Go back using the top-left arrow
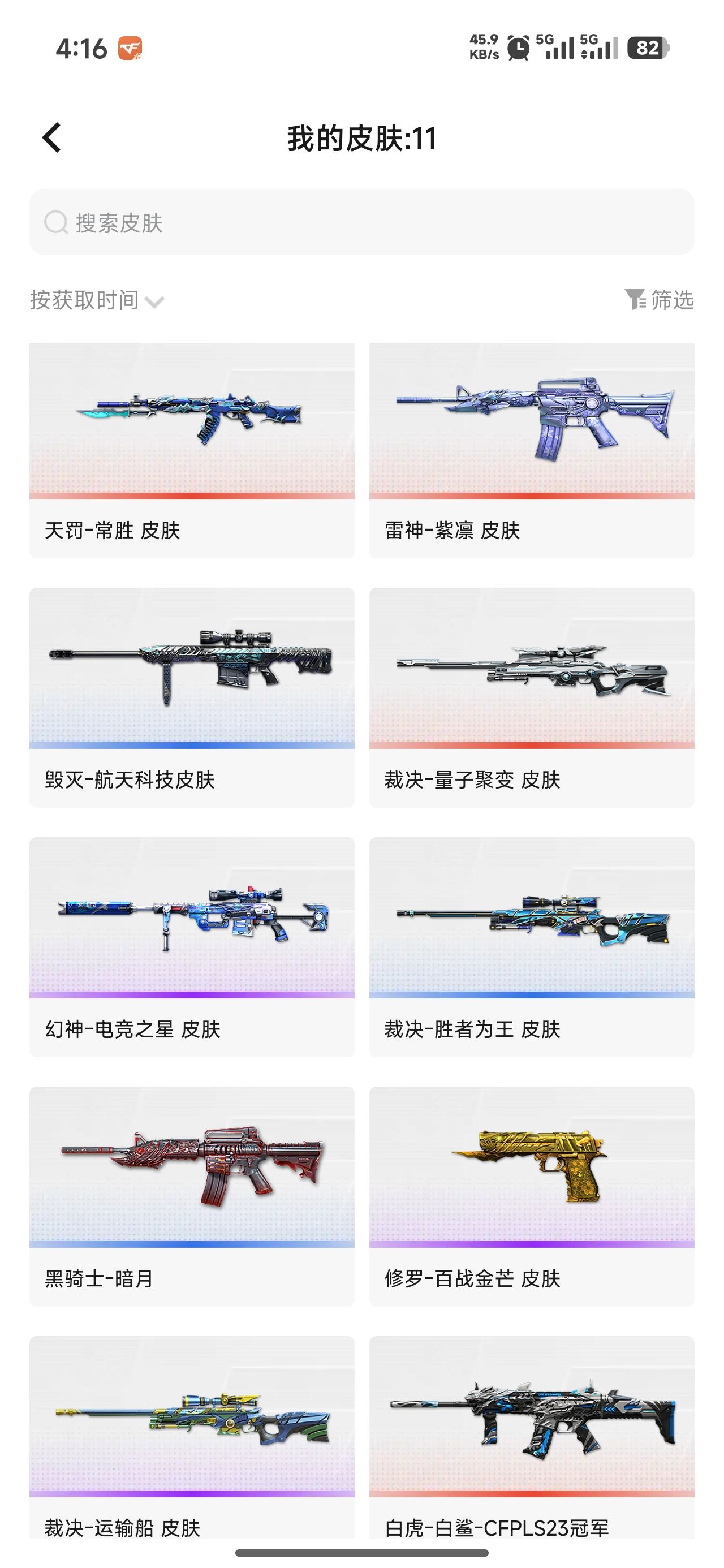The image size is (724, 1568). click(53, 137)
